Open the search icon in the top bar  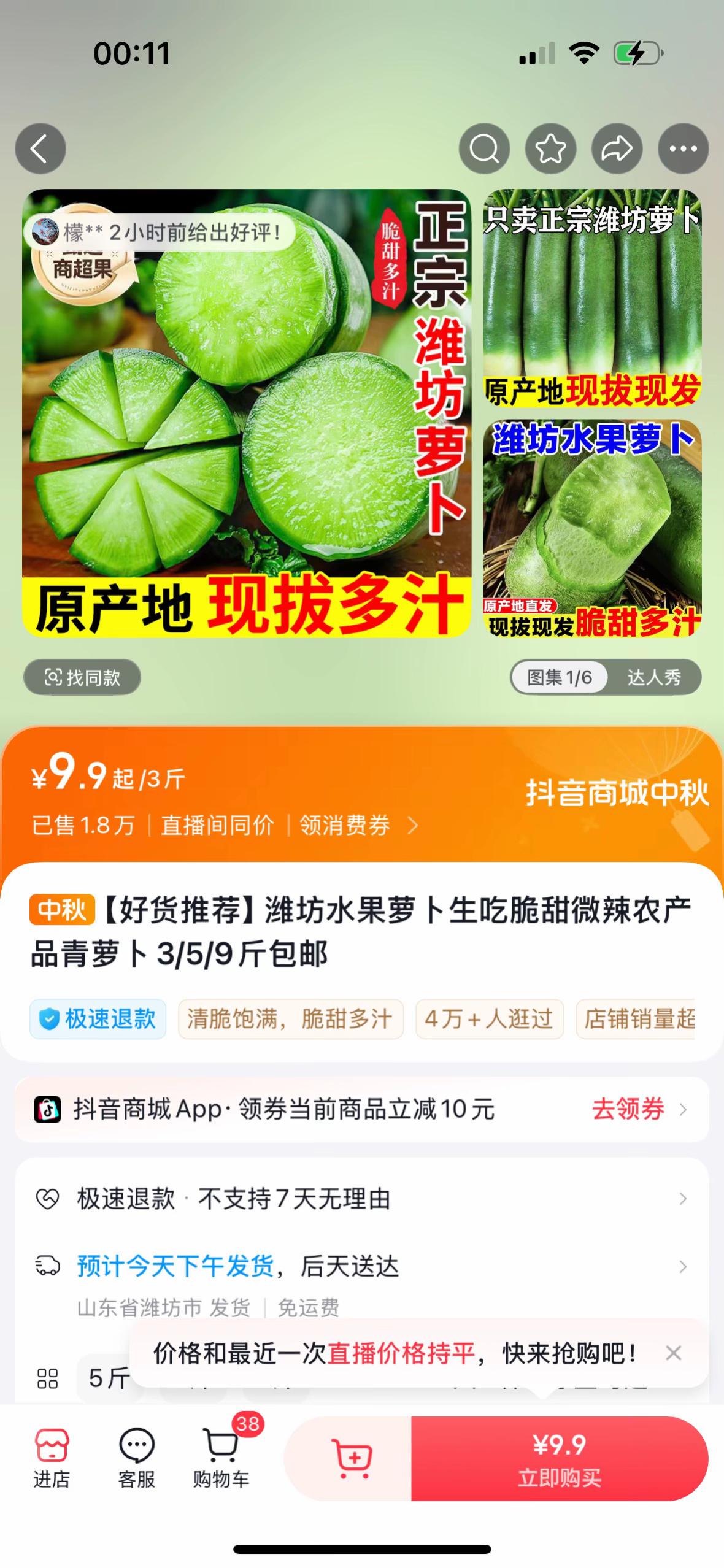click(484, 148)
